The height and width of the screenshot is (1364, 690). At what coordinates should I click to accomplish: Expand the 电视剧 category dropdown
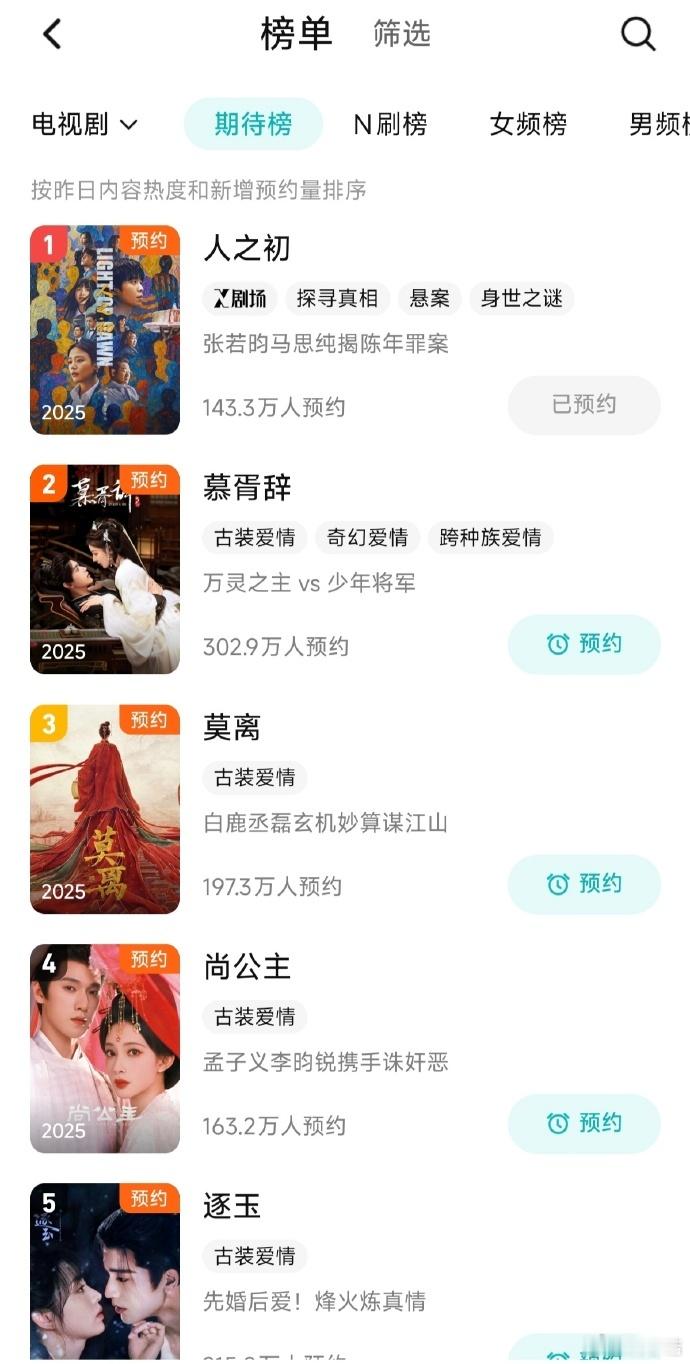pos(84,124)
